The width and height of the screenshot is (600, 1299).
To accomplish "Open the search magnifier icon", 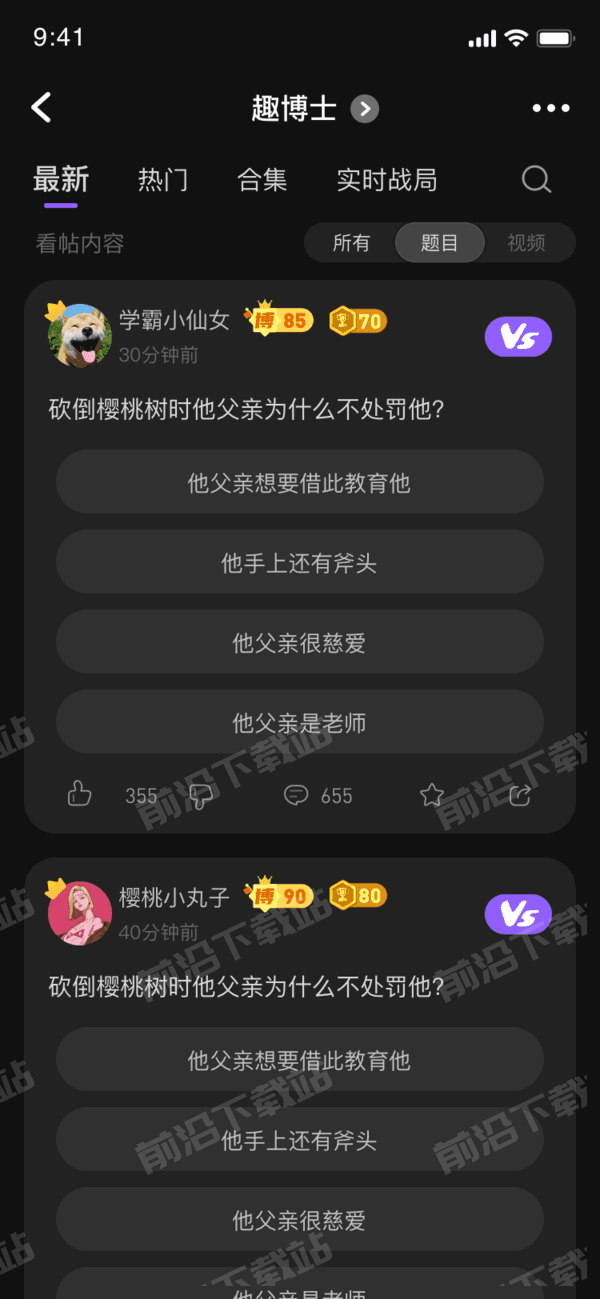I will [x=536, y=180].
